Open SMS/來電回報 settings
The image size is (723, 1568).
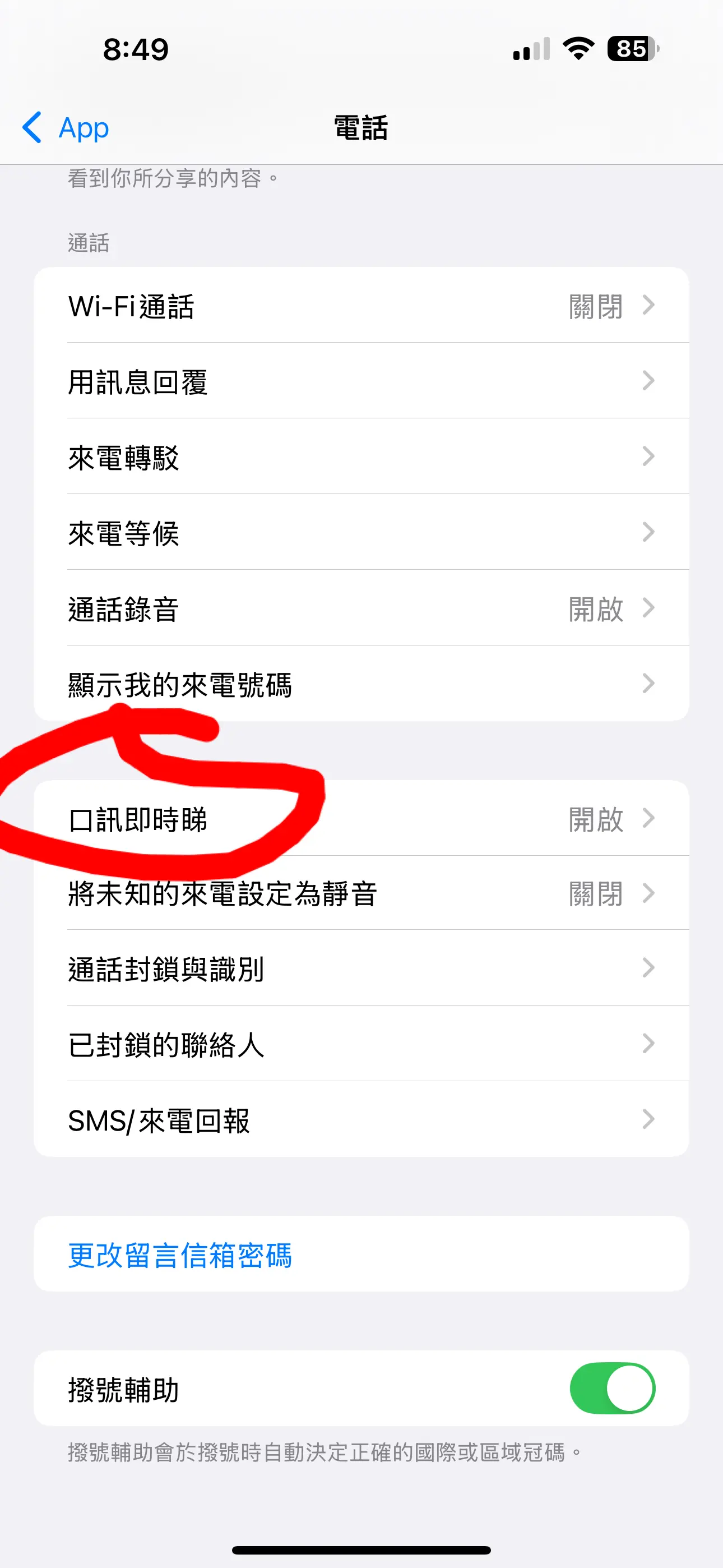click(361, 1120)
